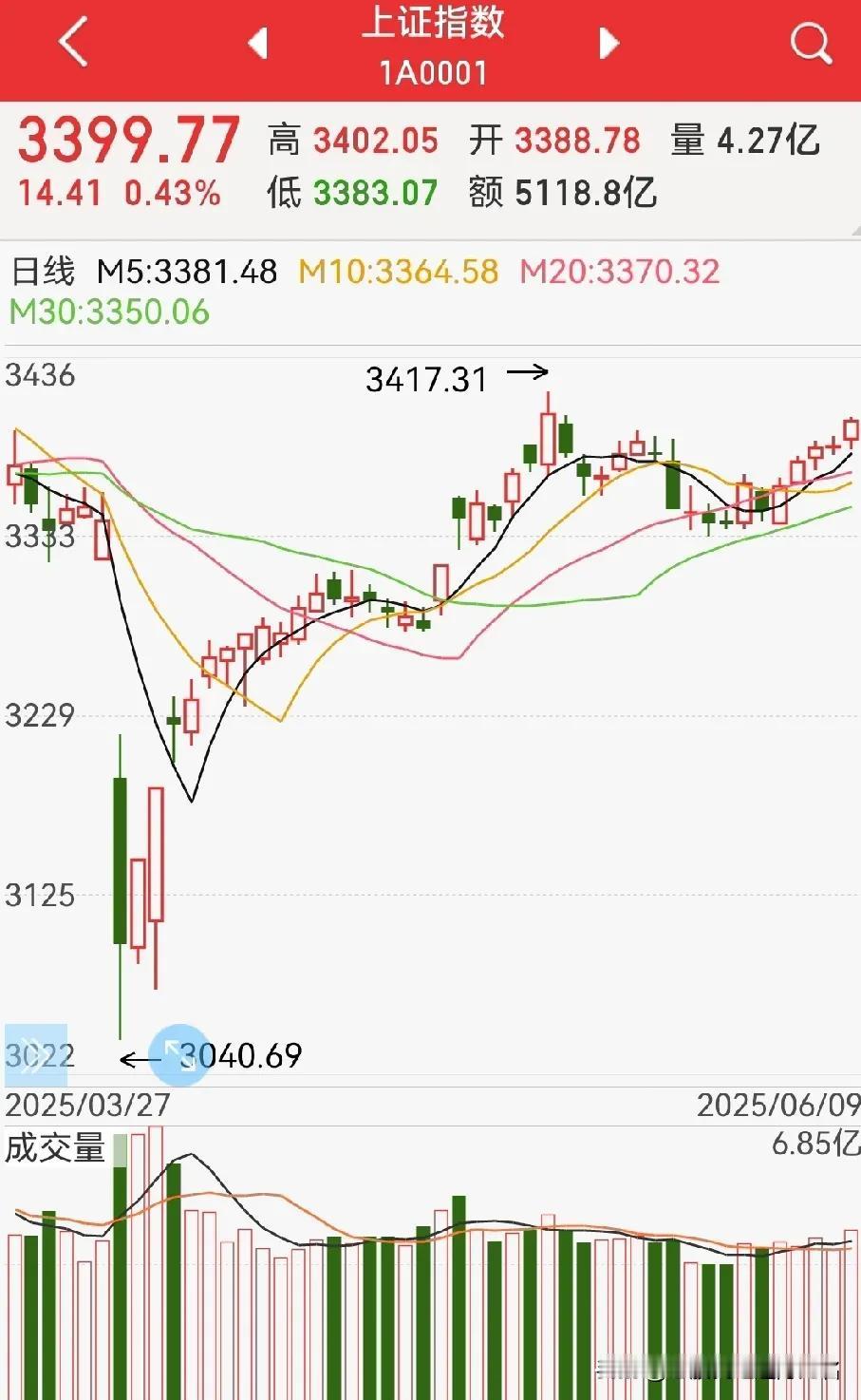Open the search magnifier icon

[811, 43]
